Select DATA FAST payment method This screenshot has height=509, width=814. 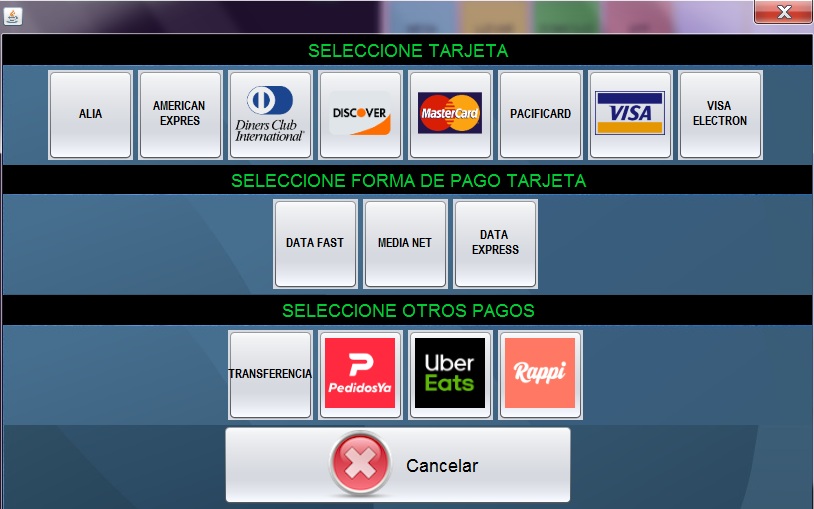tap(315, 243)
